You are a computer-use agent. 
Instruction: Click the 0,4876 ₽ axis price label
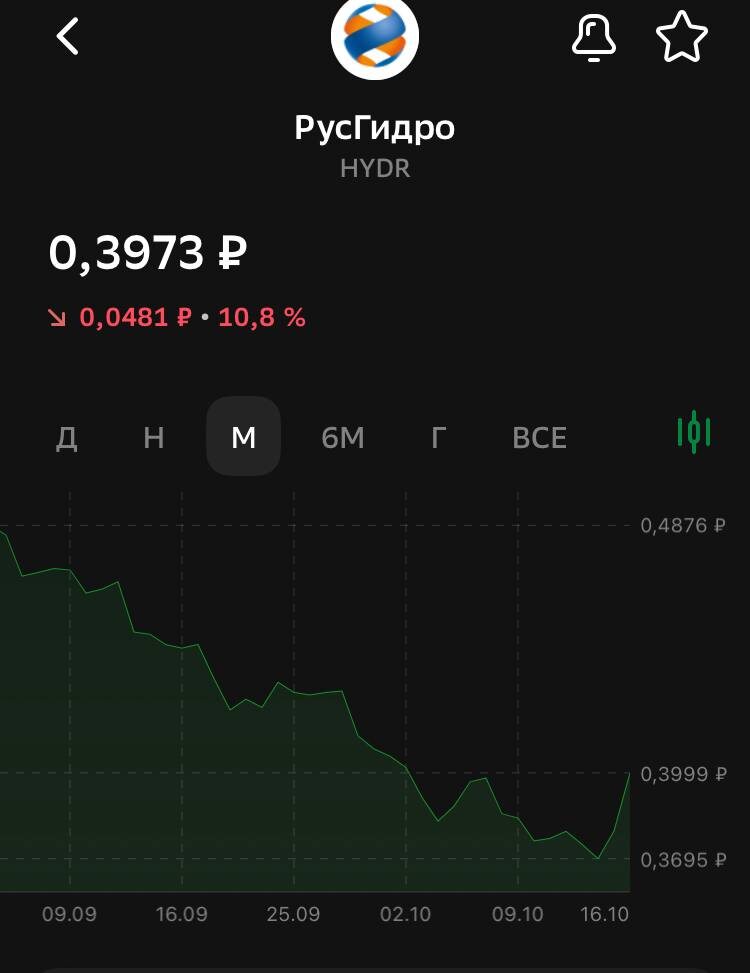pyautogui.click(x=683, y=522)
